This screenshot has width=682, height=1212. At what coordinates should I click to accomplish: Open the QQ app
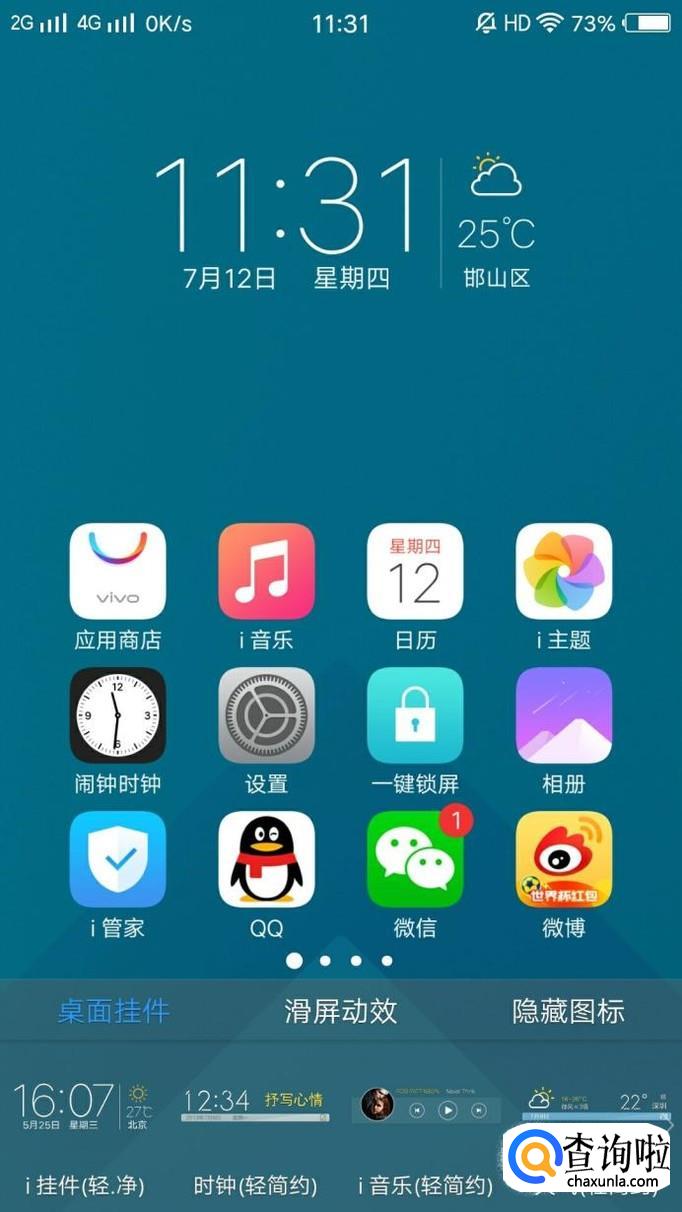pos(266,860)
